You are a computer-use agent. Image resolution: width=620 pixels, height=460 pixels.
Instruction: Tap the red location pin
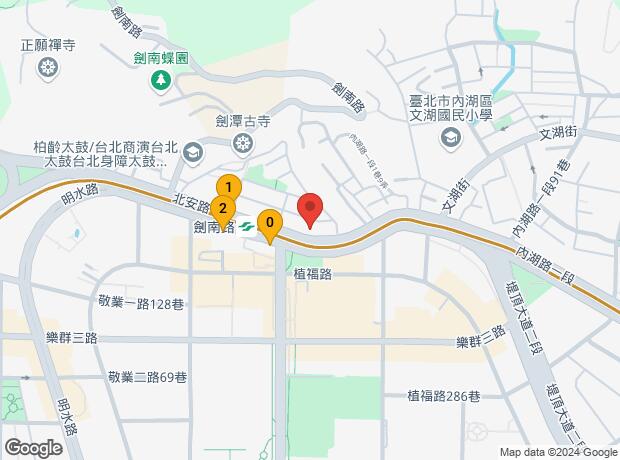coord(310,210)
